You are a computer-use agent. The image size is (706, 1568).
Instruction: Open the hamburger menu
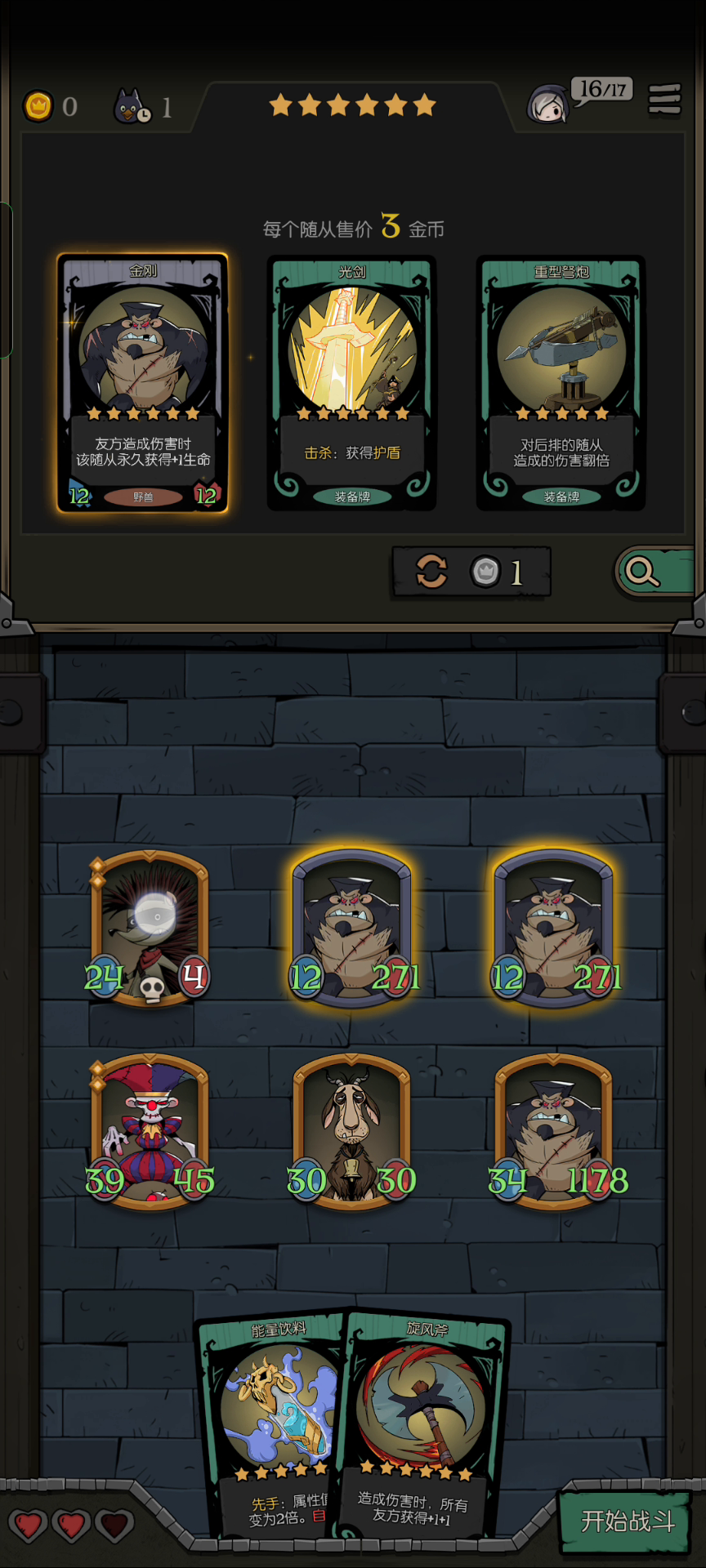pos(664,100)
